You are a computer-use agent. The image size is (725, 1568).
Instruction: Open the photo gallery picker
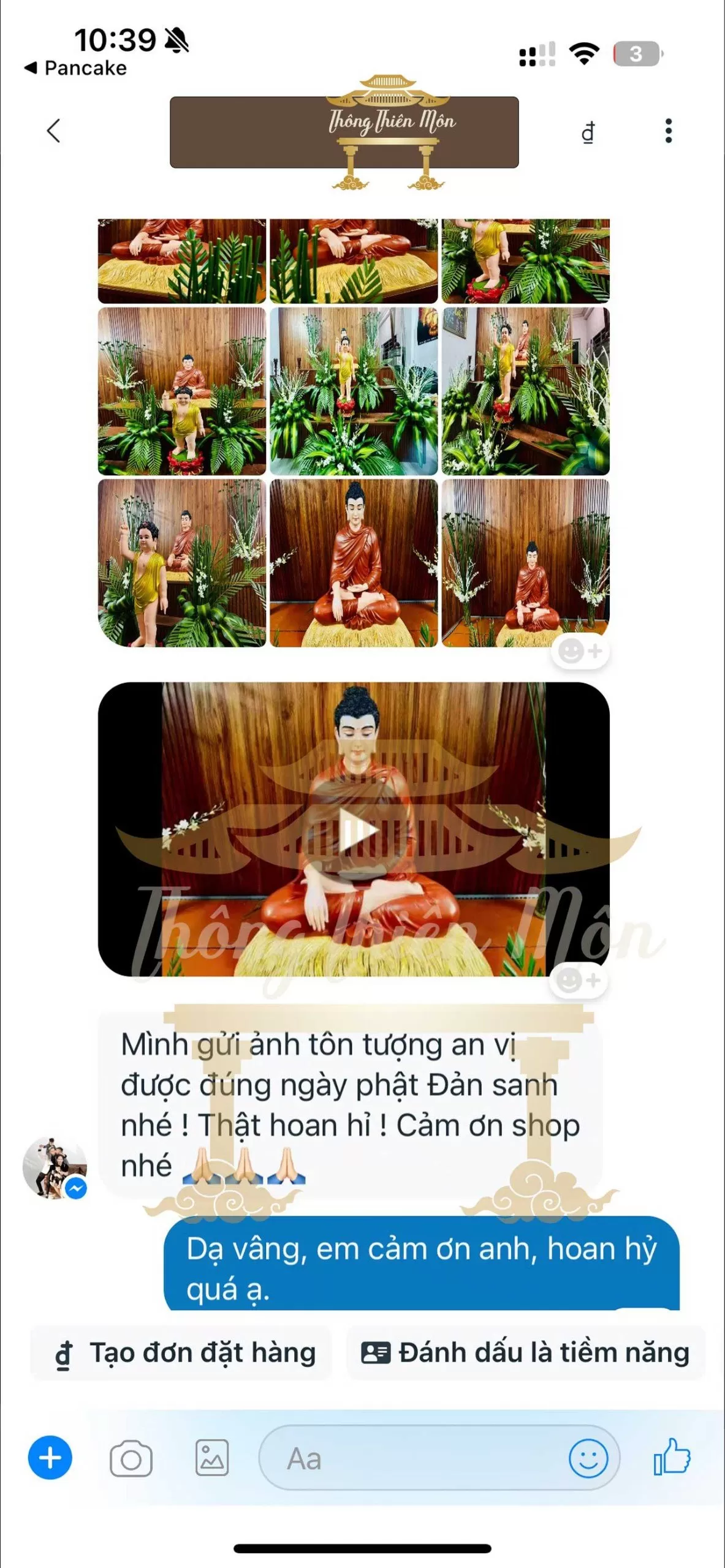212,1458
